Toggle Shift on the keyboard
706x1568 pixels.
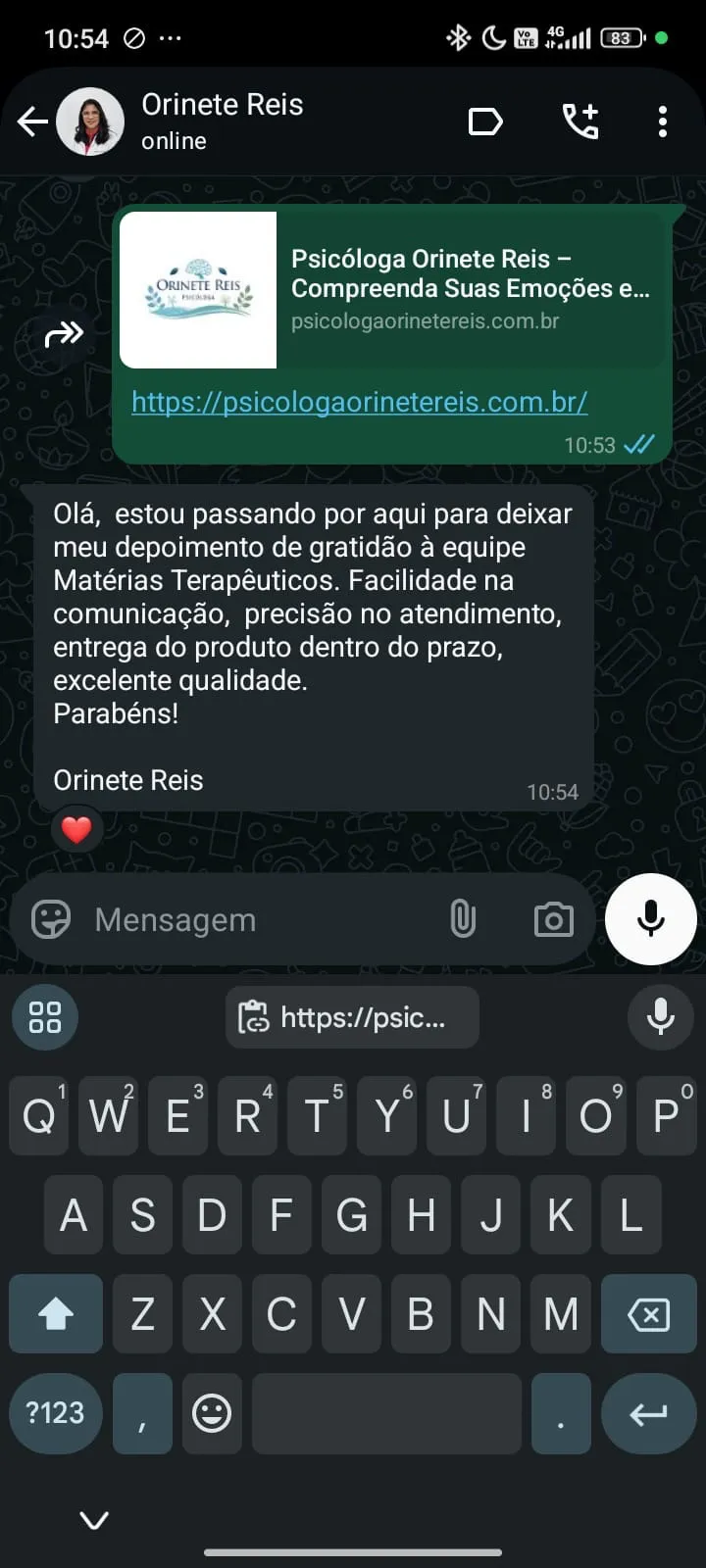(55, 1313)
